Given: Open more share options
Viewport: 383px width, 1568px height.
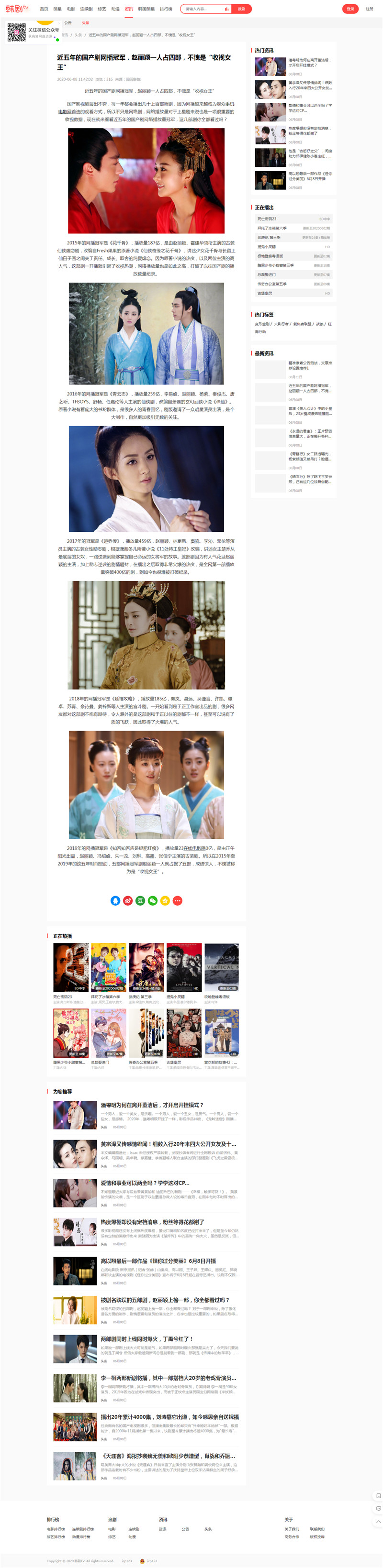Looking at the screenshot, I should (x=178, y=900).
